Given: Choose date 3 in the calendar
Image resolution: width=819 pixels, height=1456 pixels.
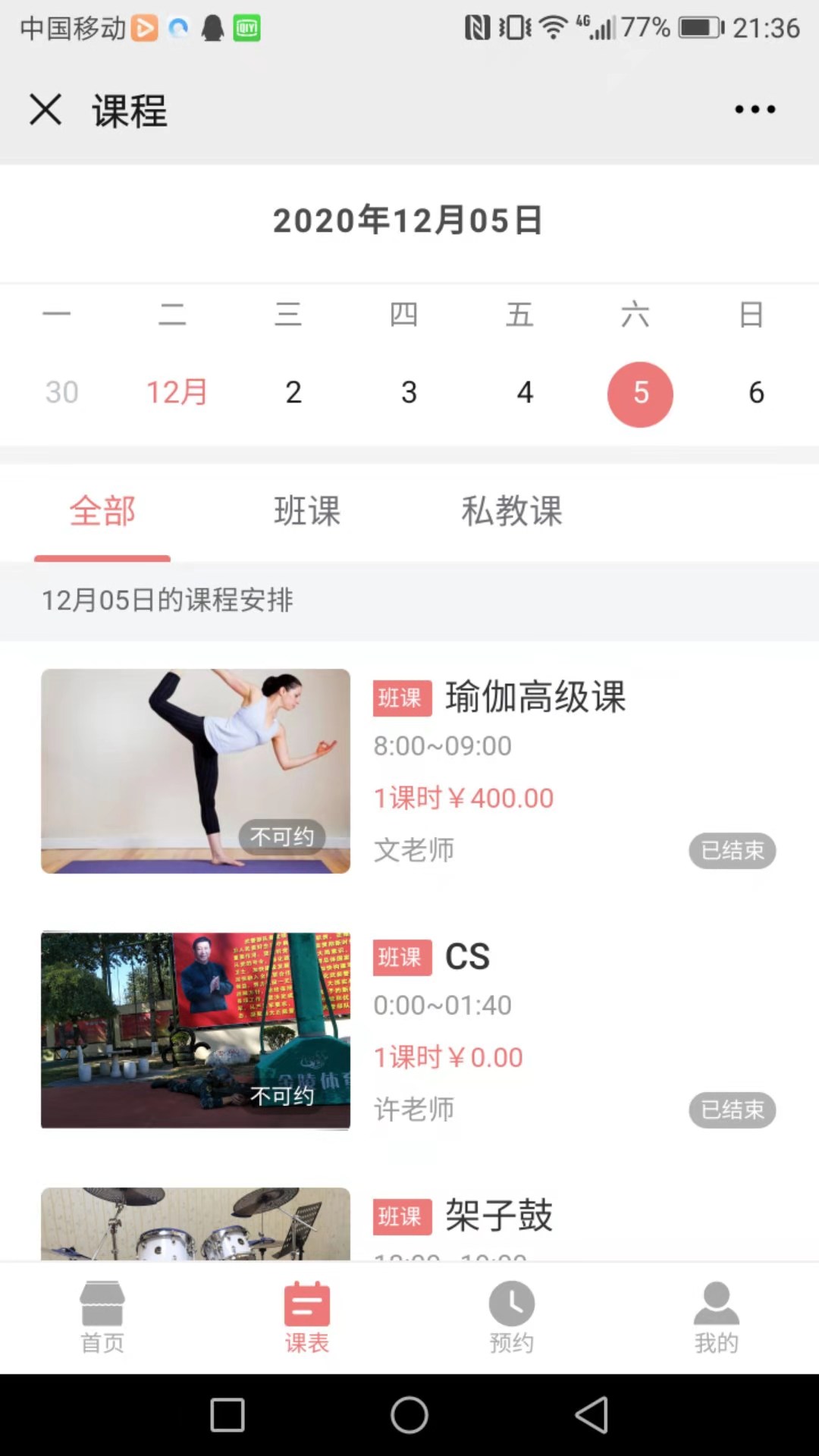Looking at the screenshot, I should pos(409,393).
